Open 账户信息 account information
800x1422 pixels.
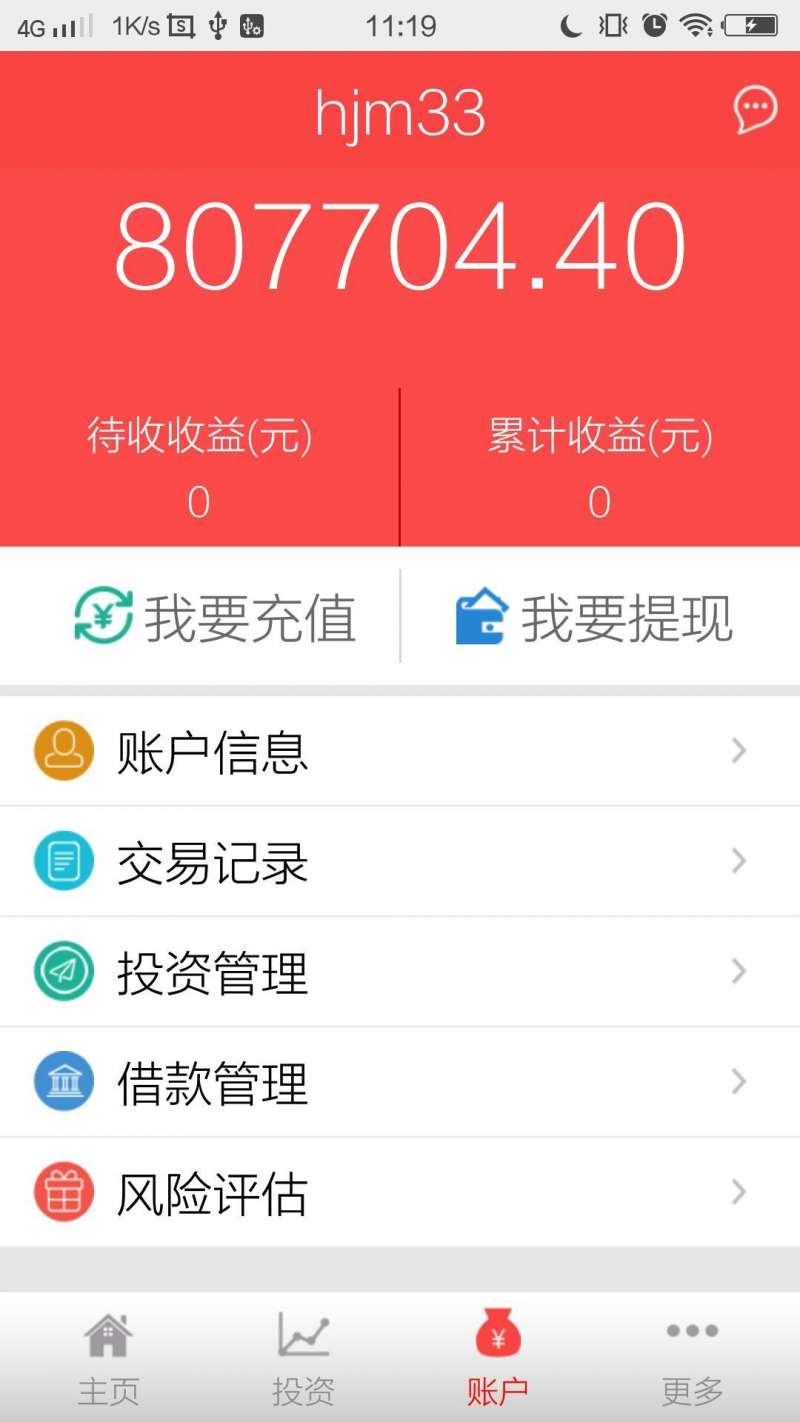400,751
